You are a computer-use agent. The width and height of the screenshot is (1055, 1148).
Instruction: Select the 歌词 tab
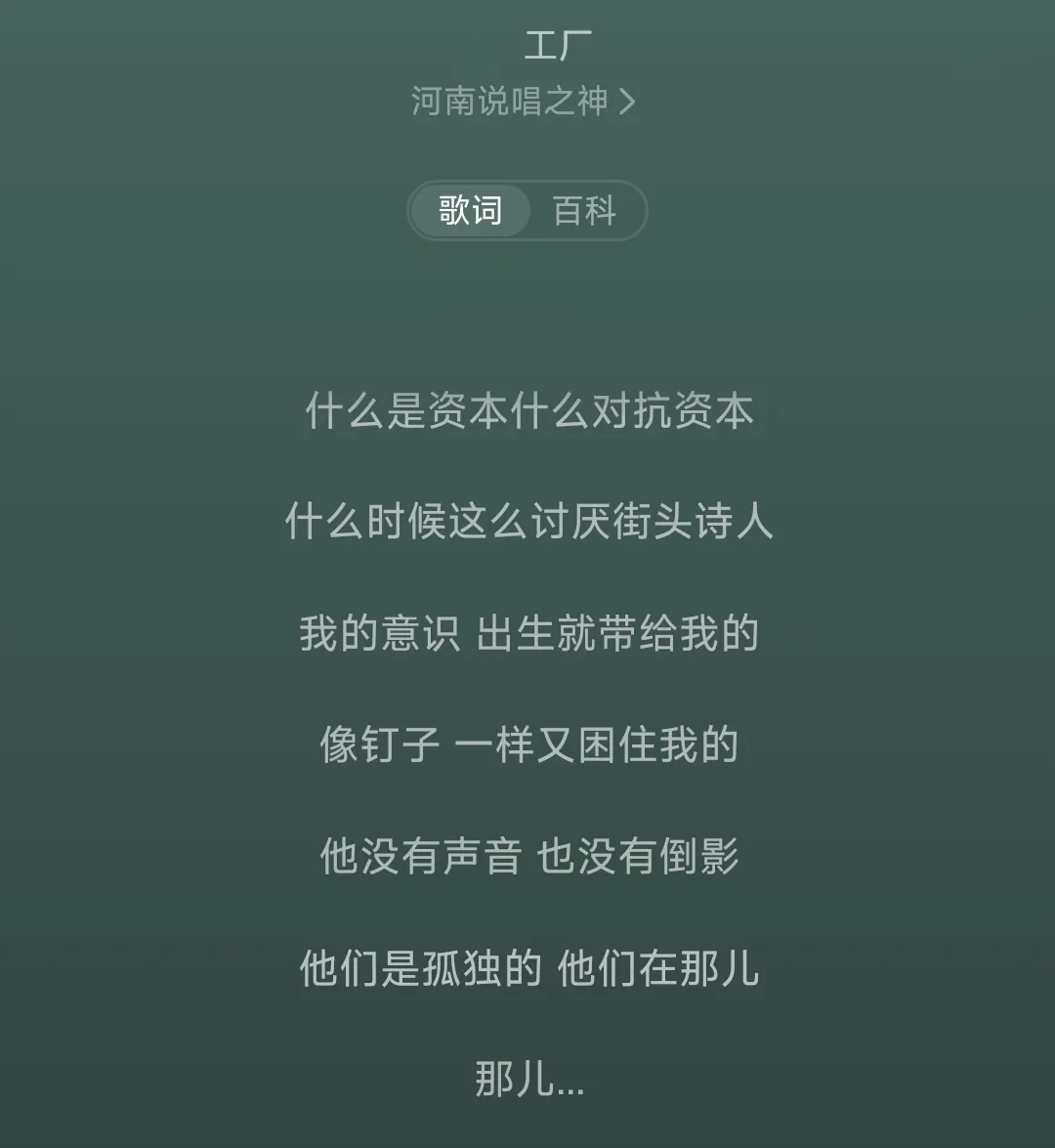(x=471, y=211)
